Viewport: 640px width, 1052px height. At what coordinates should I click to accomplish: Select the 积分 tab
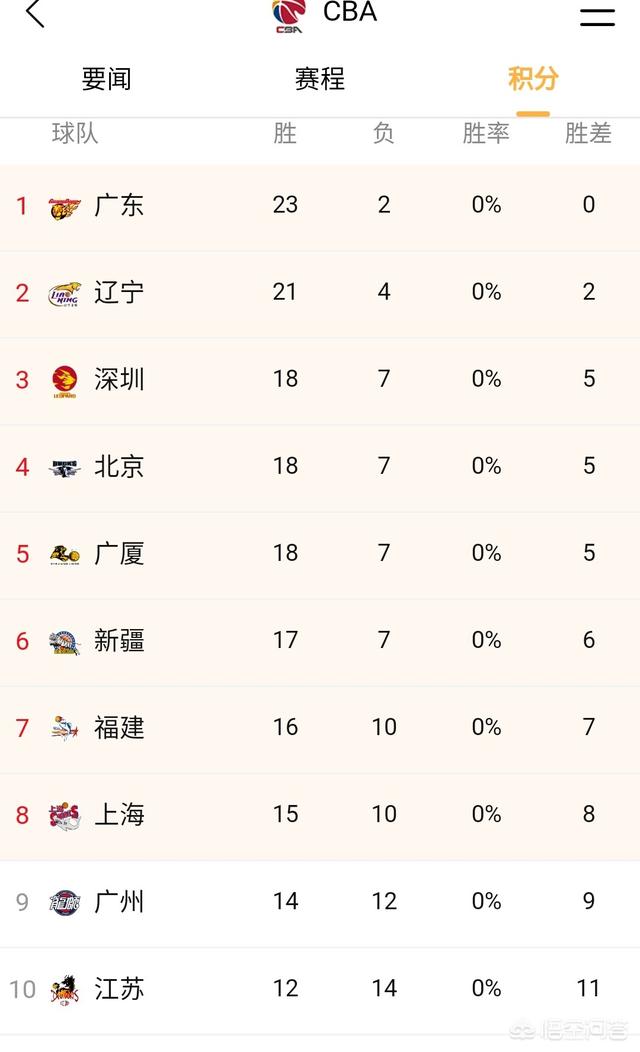tap(533, 79)
